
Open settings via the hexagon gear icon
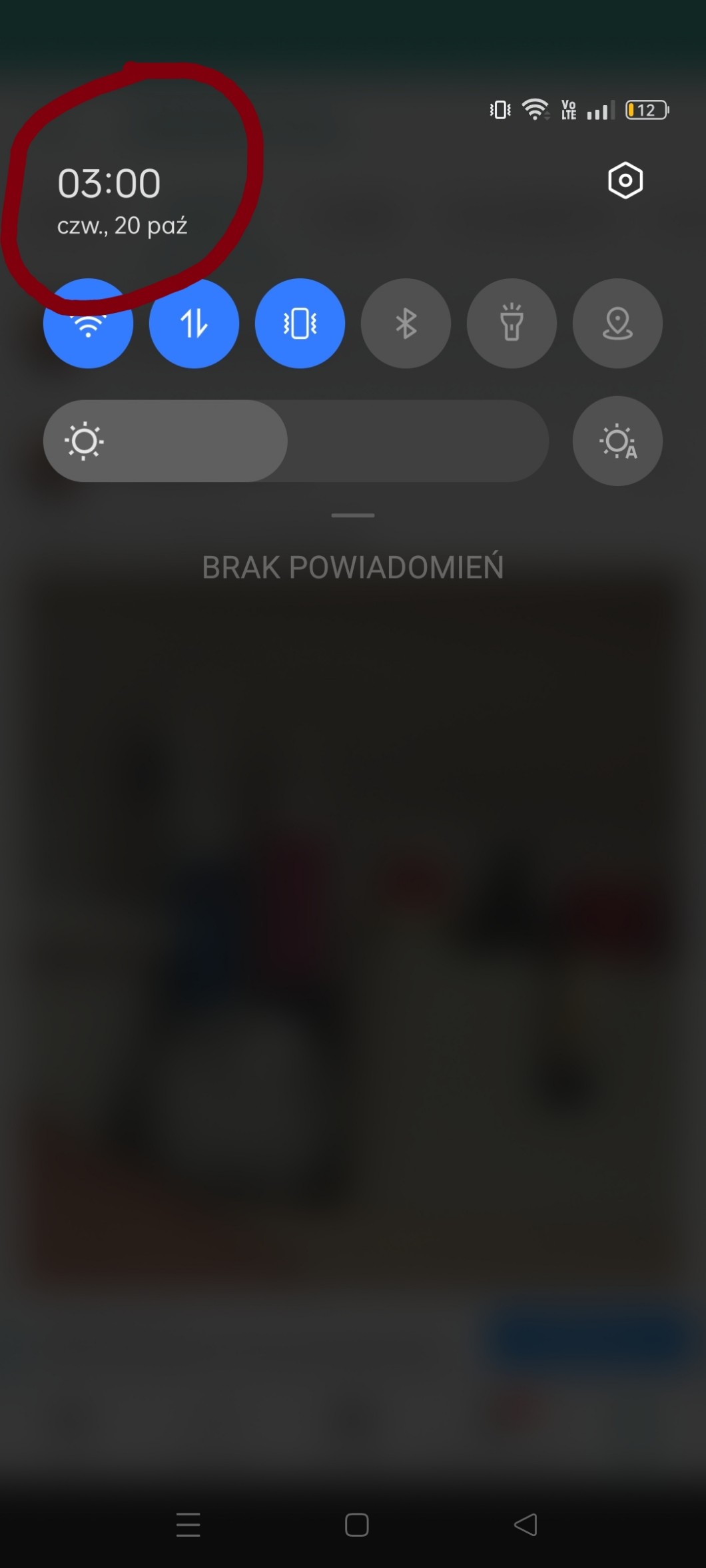coord(625,180)
